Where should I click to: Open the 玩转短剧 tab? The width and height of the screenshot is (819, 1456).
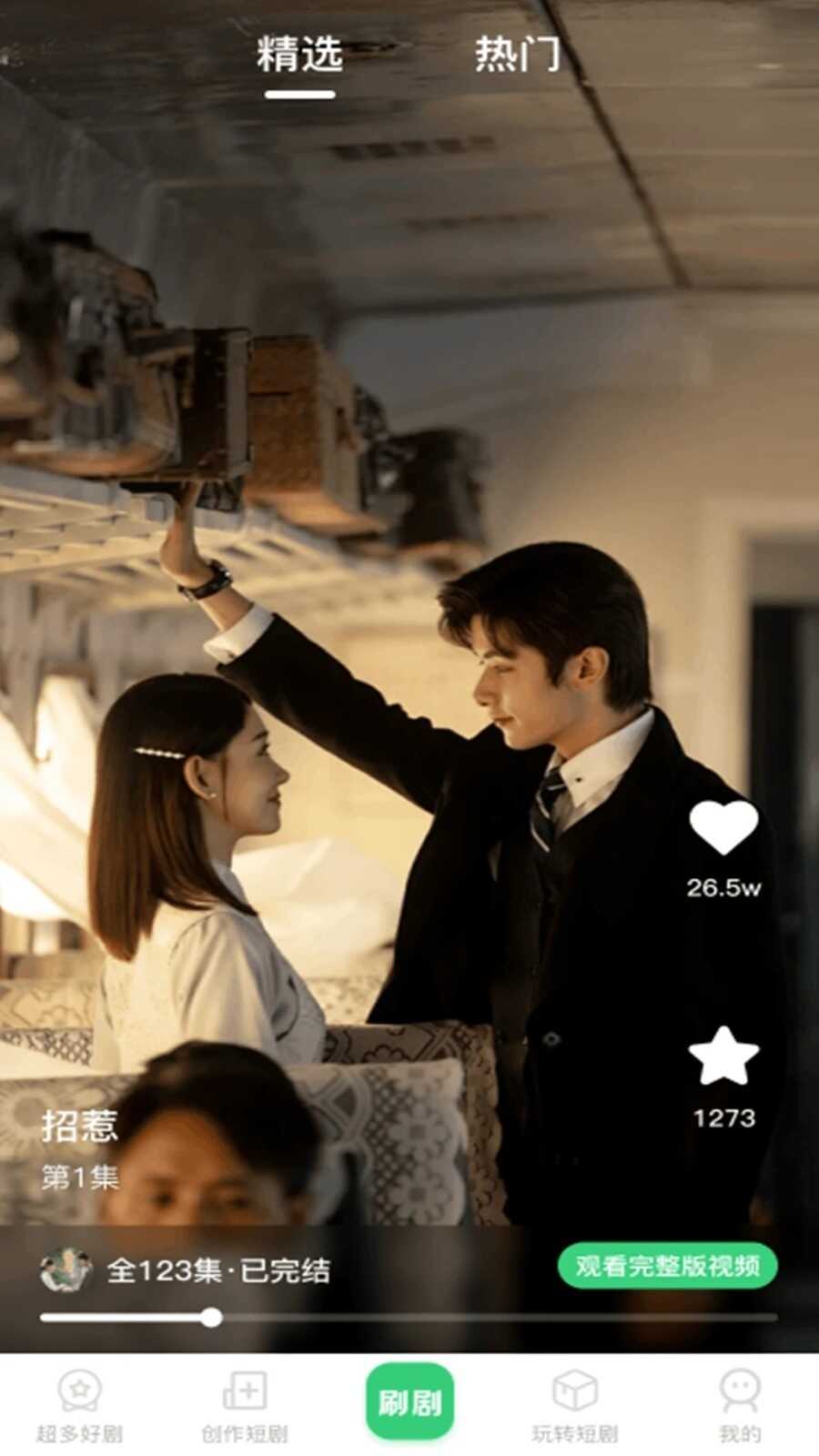[574, 1406]
